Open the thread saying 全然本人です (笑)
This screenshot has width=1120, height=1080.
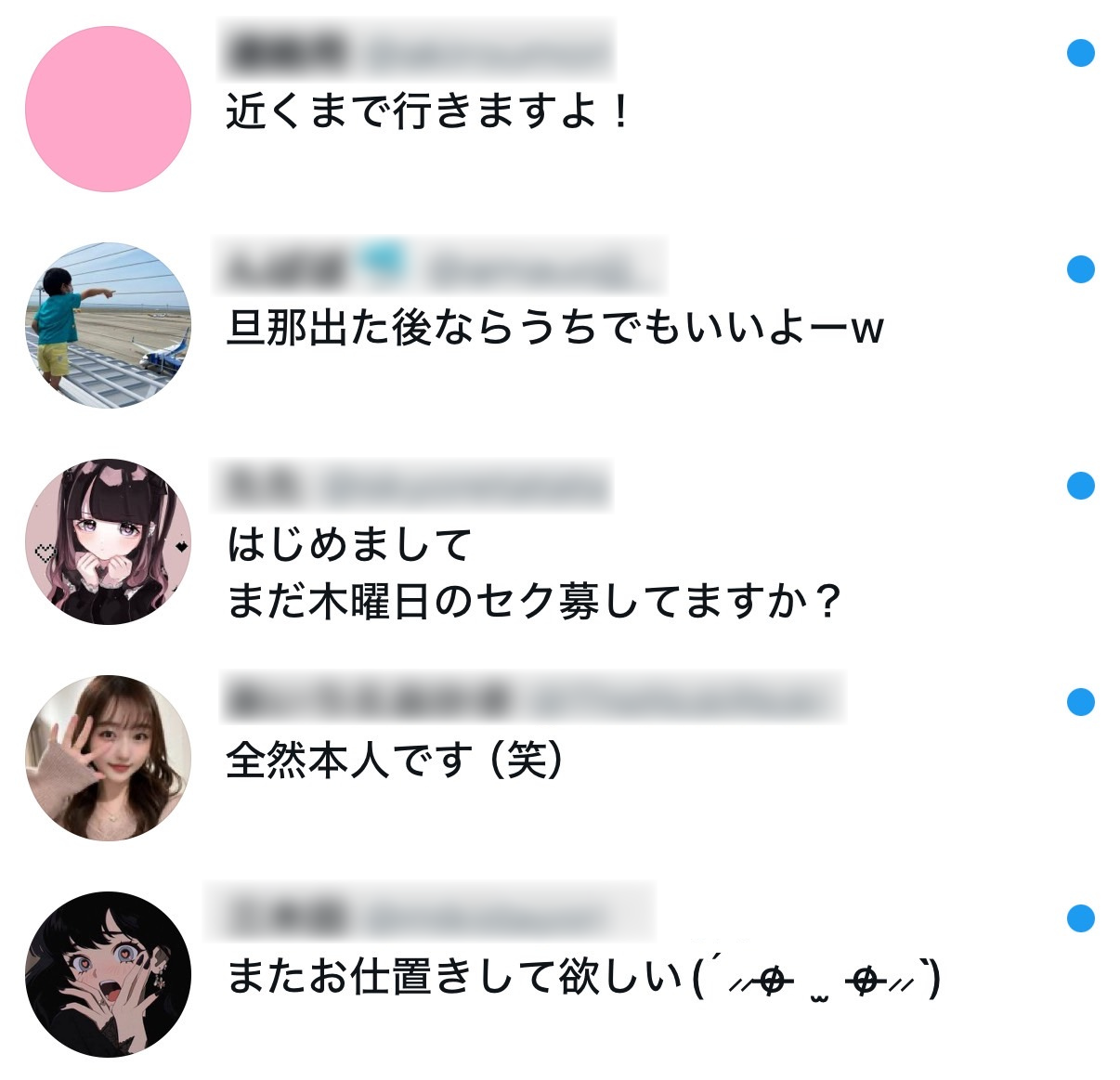click(x=395, y=761)
